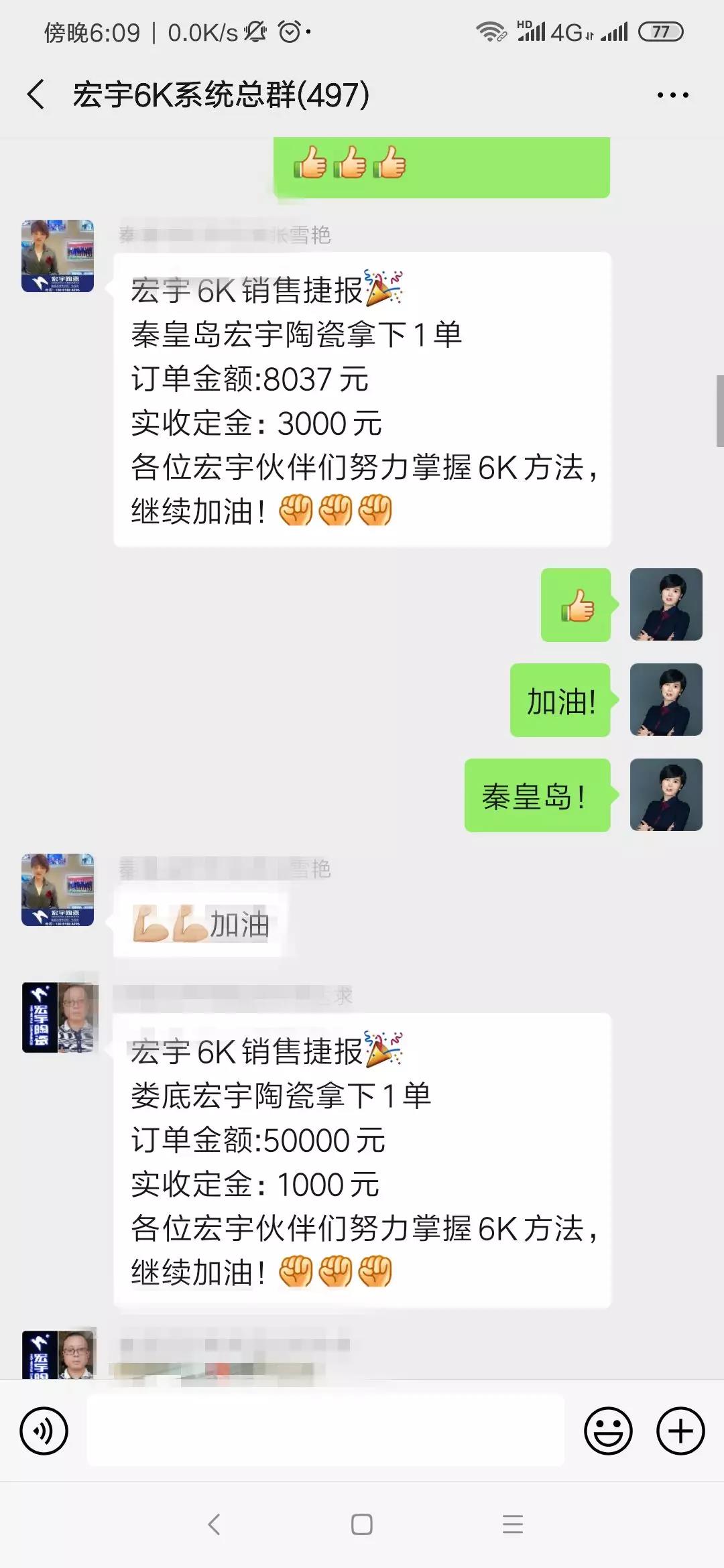Open sender avatar beside 娄底 sales report
The width and height of the screenshot is (724, 1568).
[x=59, y=1017]
